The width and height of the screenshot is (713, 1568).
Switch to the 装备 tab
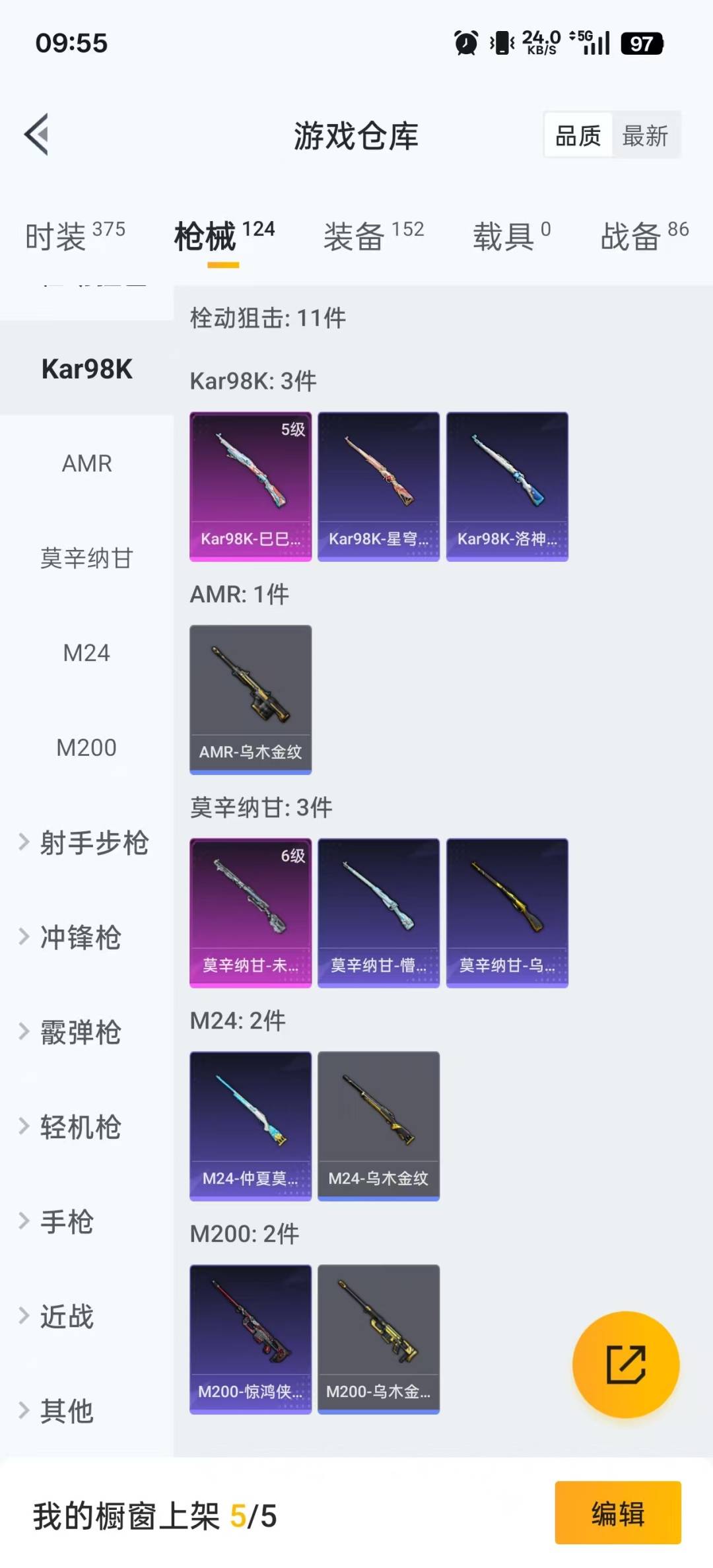point(373,236)
